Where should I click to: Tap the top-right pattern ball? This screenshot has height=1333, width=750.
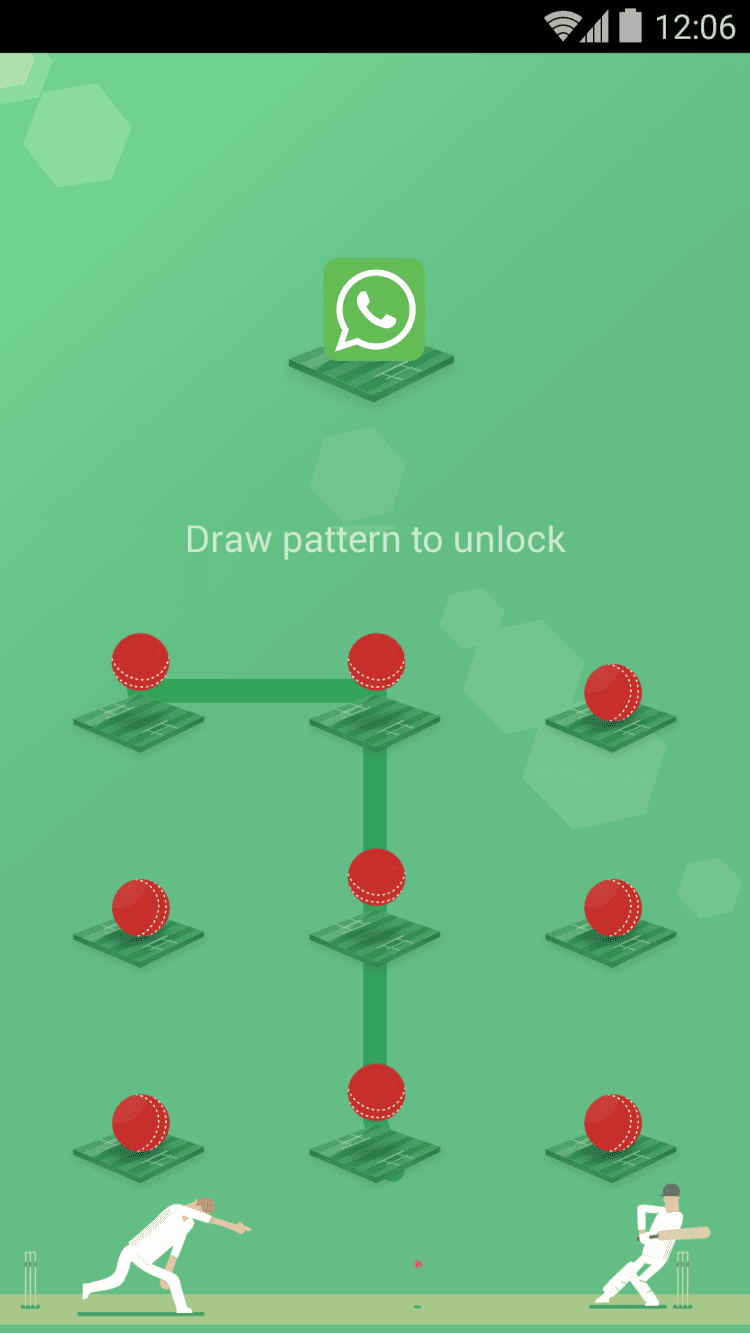pyautogui.click(x=612, y=692)
